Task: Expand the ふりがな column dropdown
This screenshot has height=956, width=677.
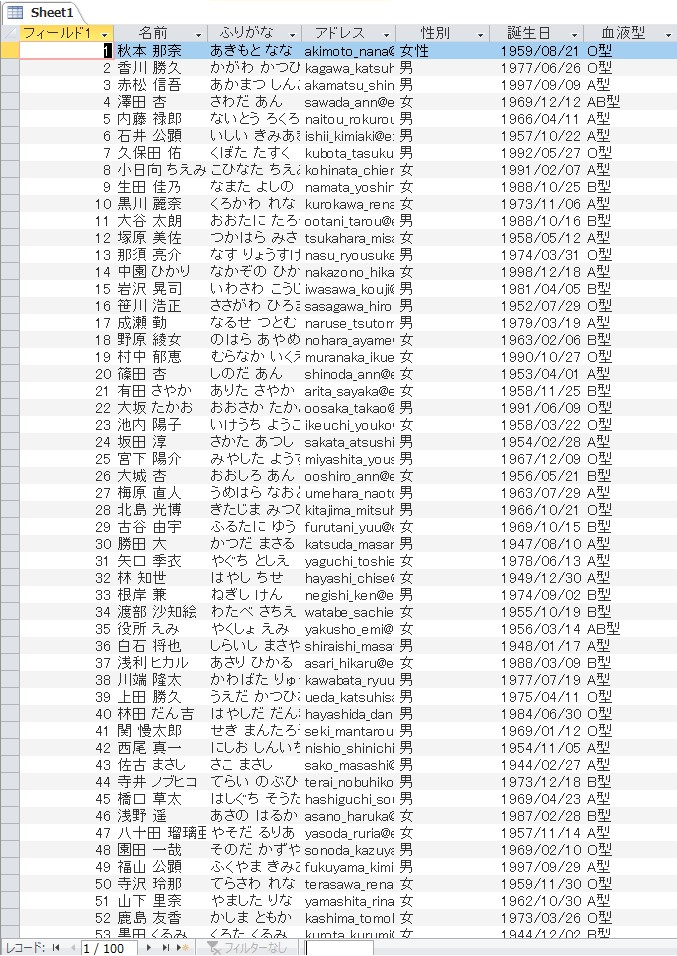Action: 293,34
